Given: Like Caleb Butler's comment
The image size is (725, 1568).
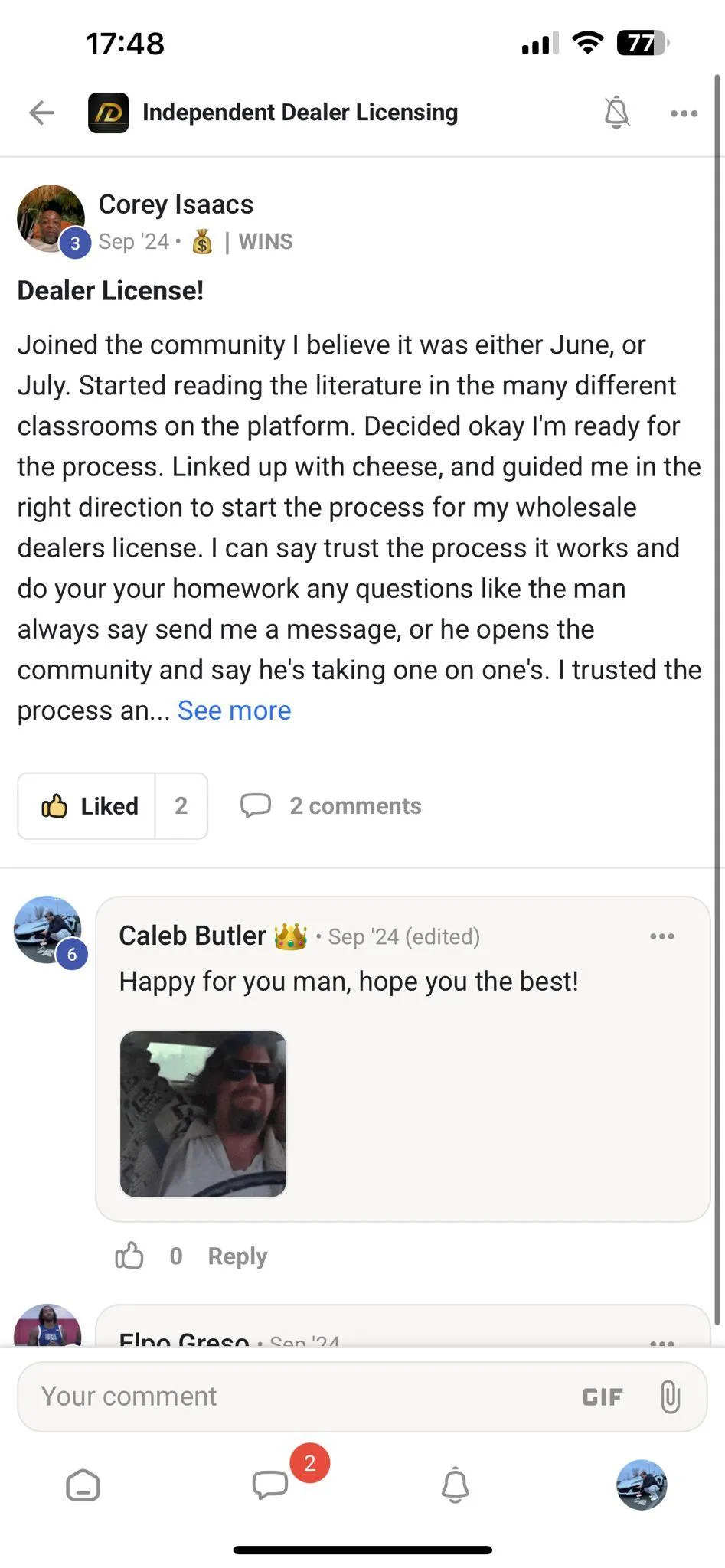Looking at the screenshot, I should [129, 1256].
